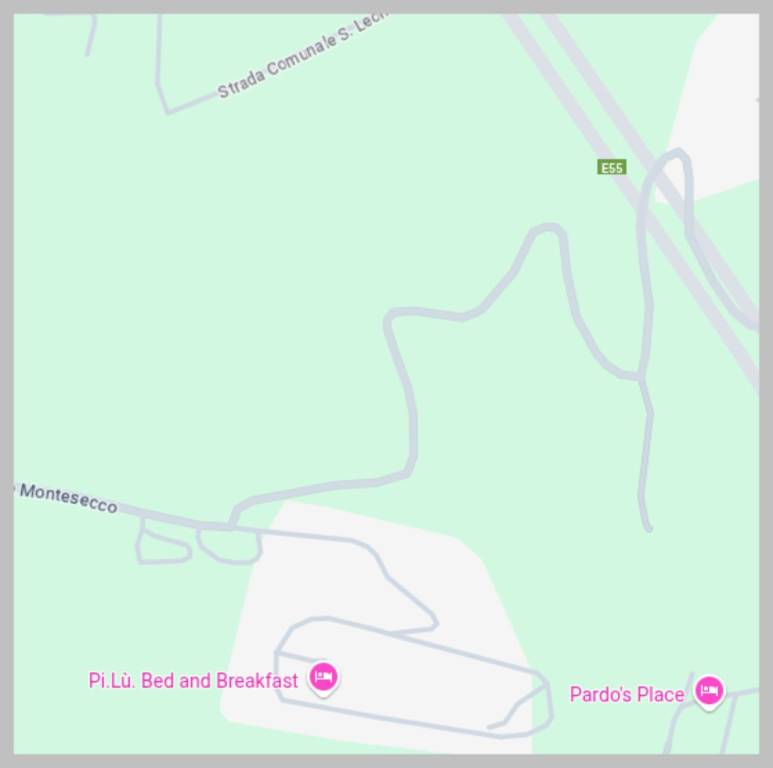The height and width of the screenshot is (768, 773).
Task: Open the Pi.Lù. Bed and Breakfast hotel marker
Action: point(322,678)
